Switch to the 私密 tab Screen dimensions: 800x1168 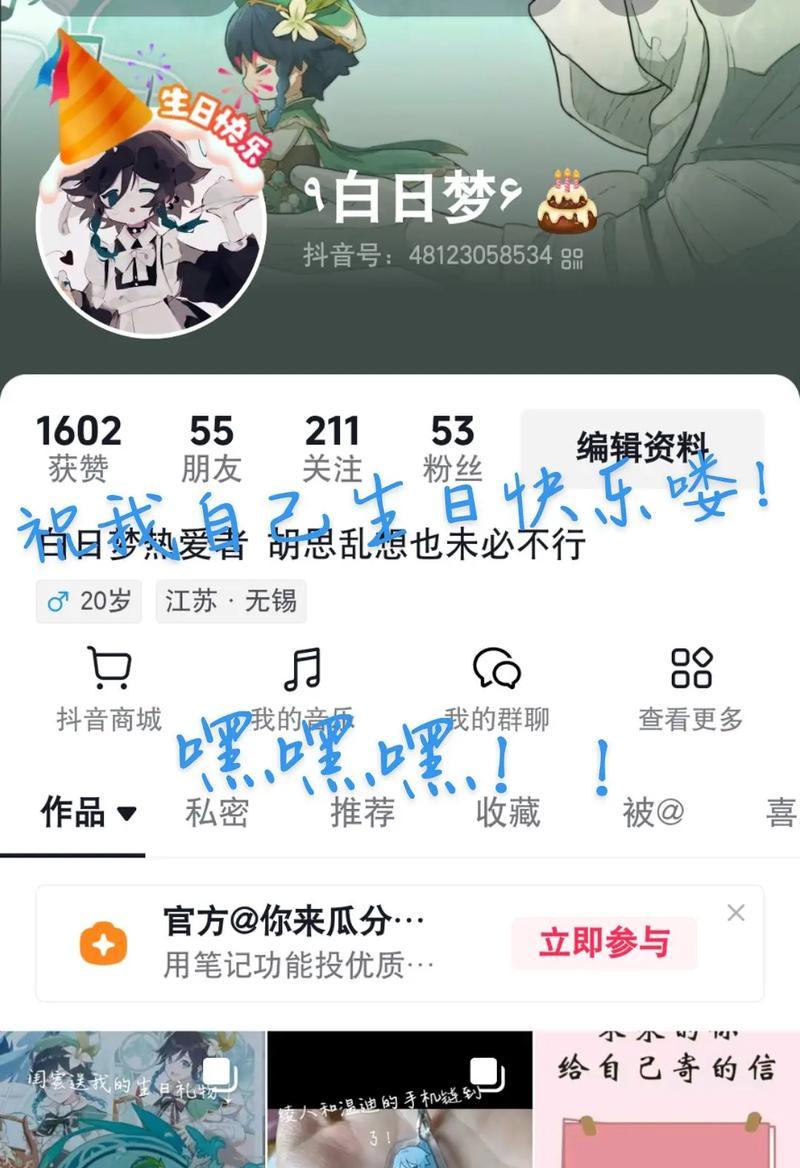click(217, 812)
